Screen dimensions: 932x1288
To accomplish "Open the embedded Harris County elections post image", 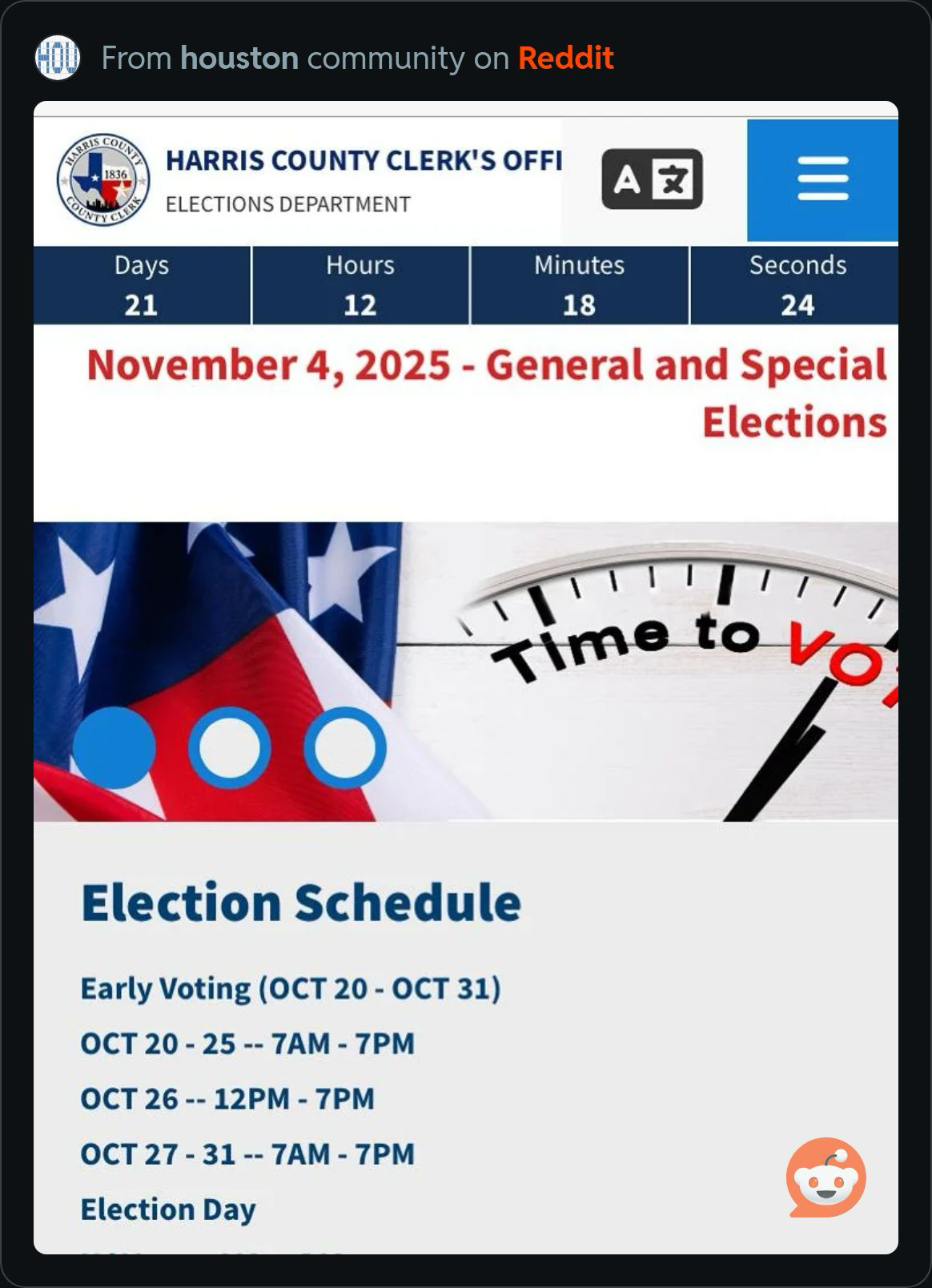I will (465, 677).
